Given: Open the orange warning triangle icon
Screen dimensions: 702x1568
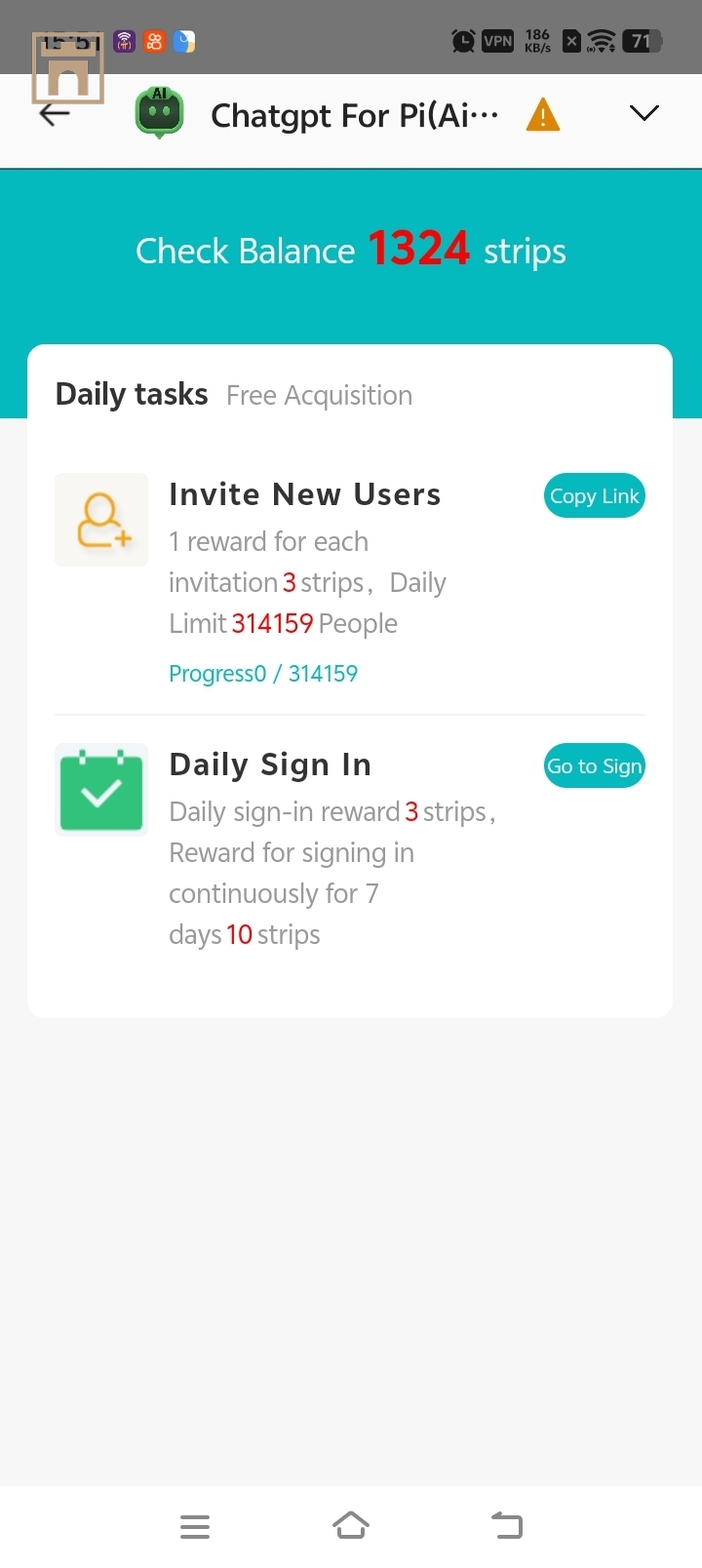Looking at the screenshot, I should pyautogui.click(x=542, y=115).
